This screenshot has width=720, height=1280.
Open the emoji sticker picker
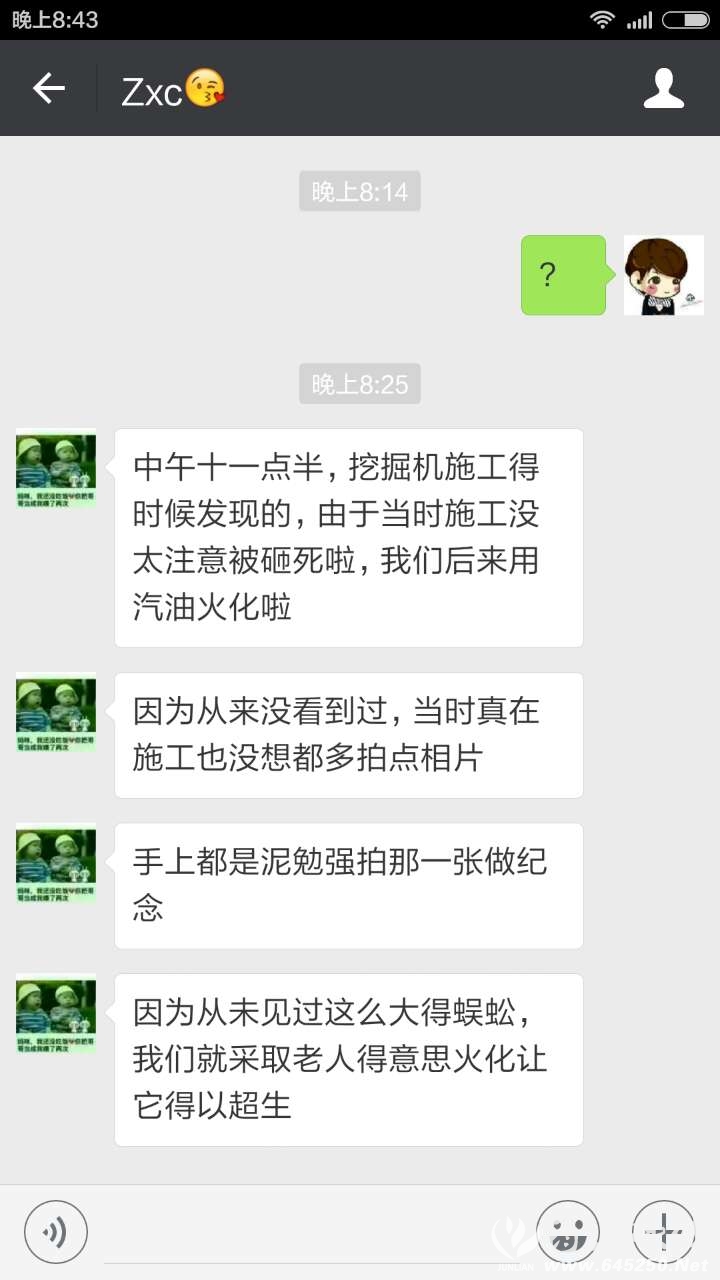click(568, 1231)
